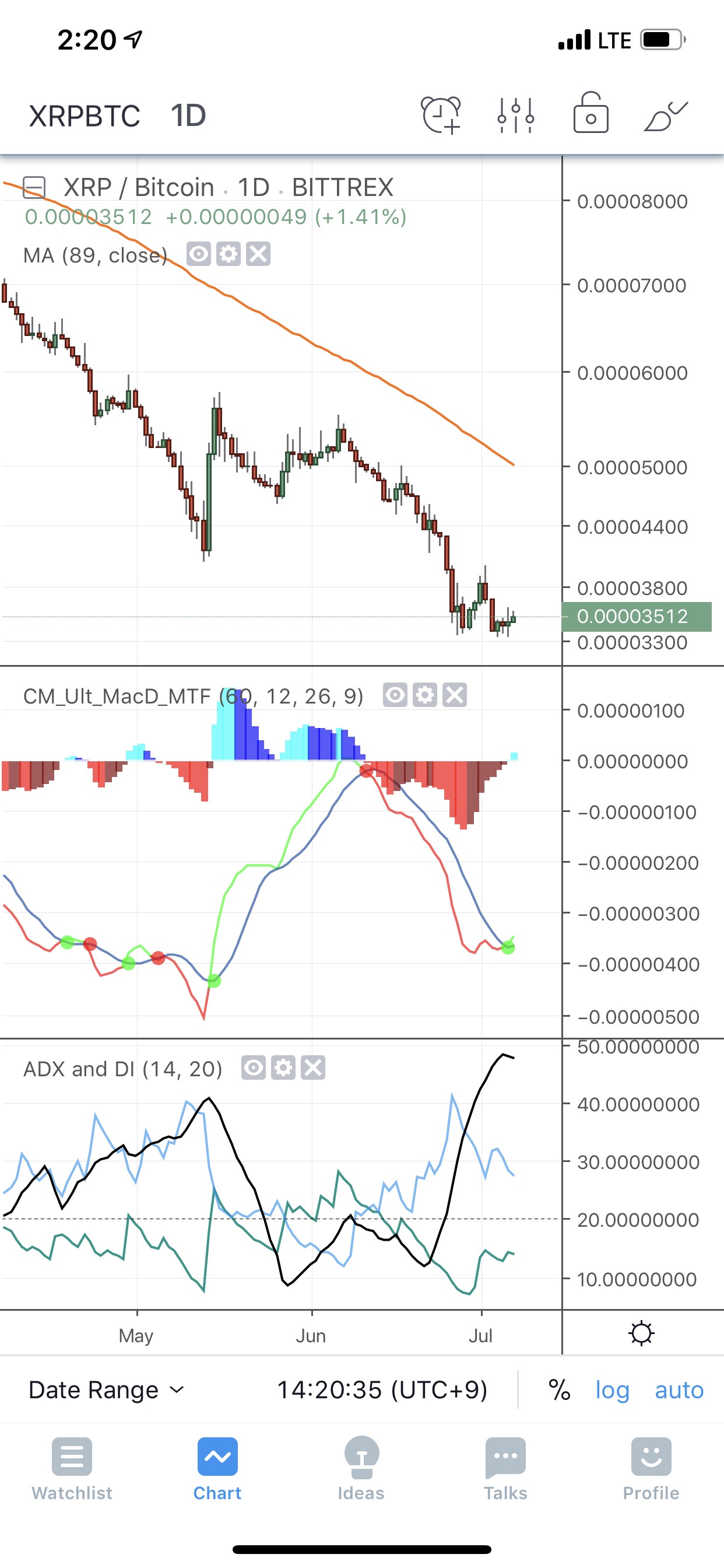Remove the CM_Ult_MacD_MTF indicator

tap(455, 695)
